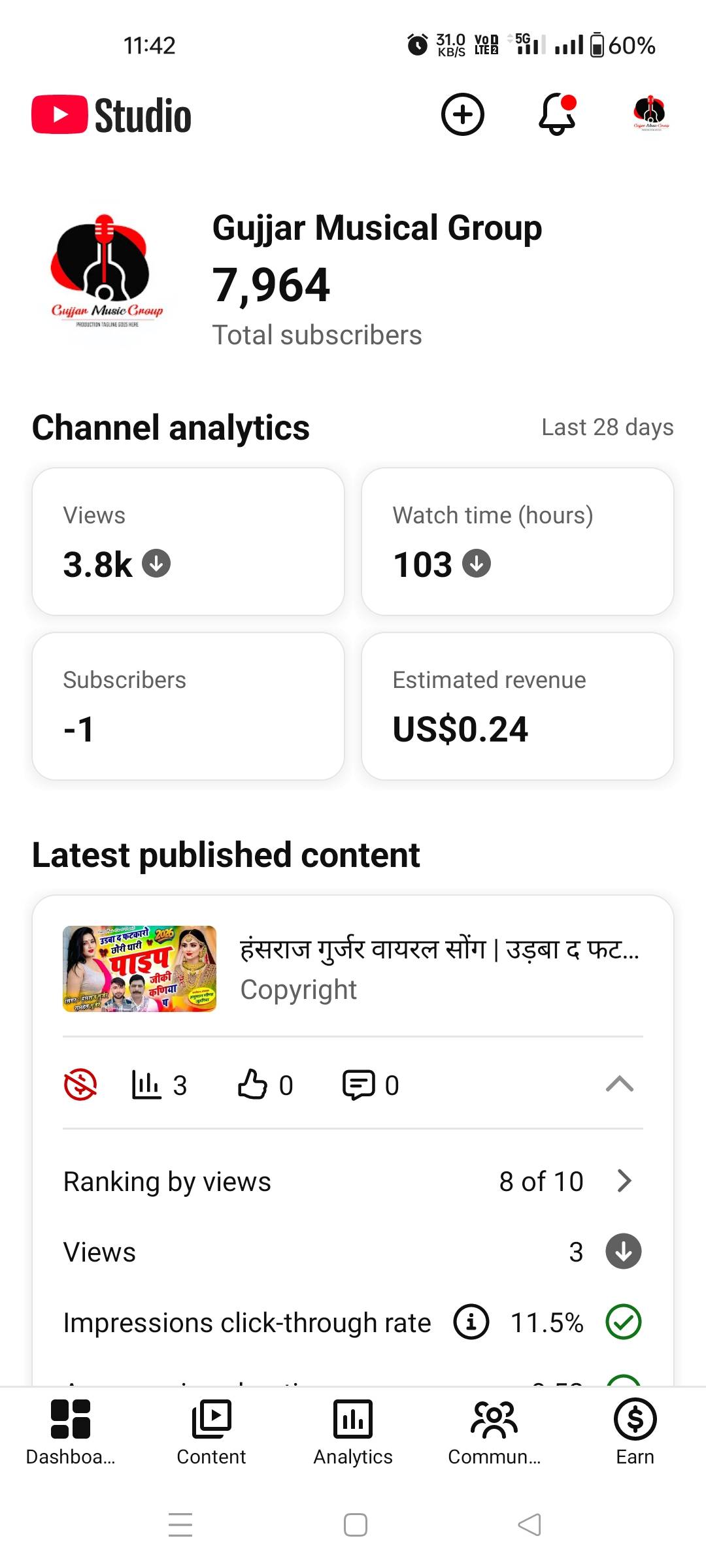Tap the system home button
The image size is (706, 1568).
(355, 1525)
